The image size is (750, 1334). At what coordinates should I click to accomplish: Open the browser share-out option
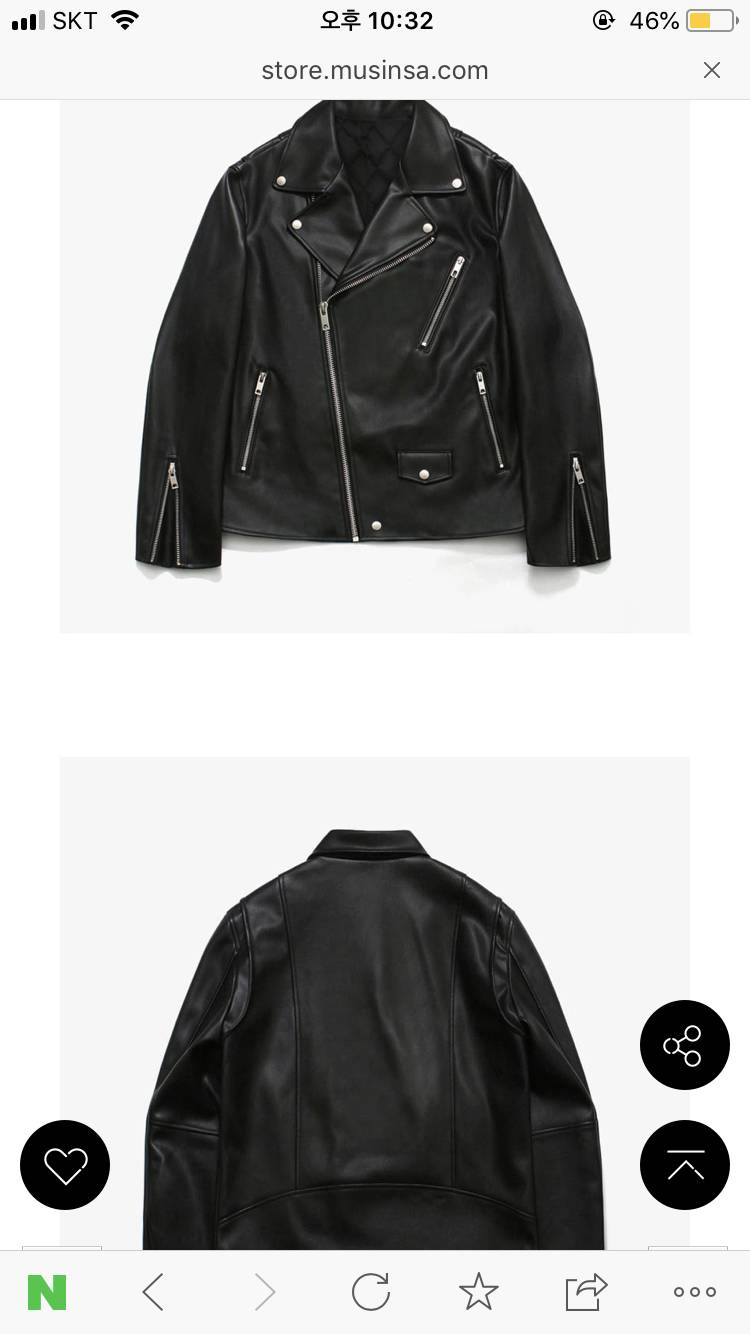click(x=586, y=1292)
